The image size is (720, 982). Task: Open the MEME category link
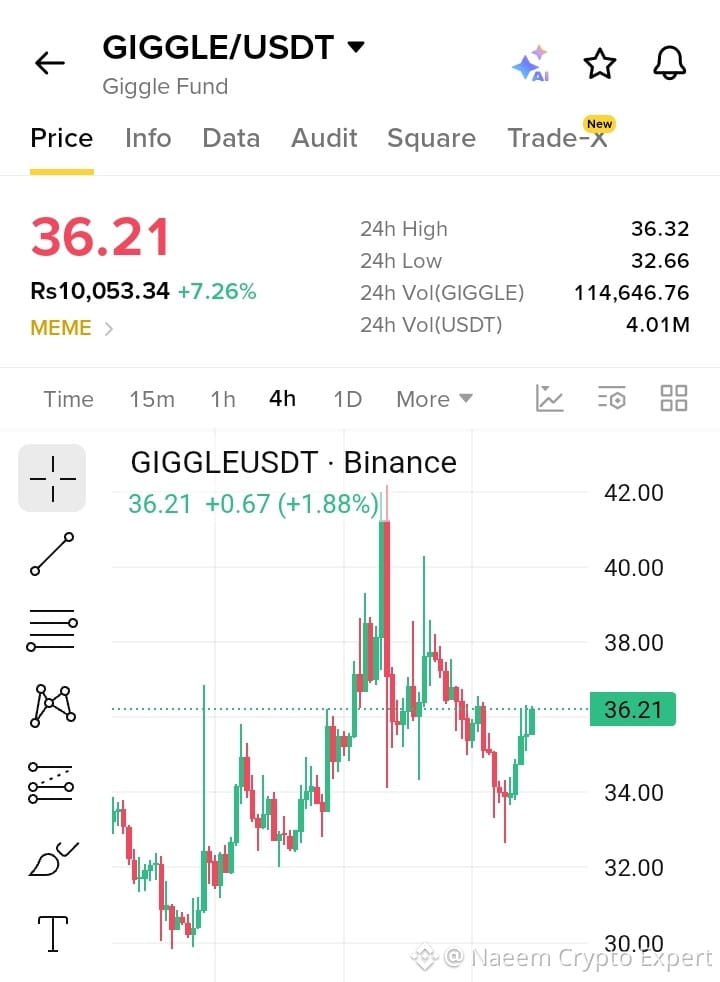coord(71,328)
